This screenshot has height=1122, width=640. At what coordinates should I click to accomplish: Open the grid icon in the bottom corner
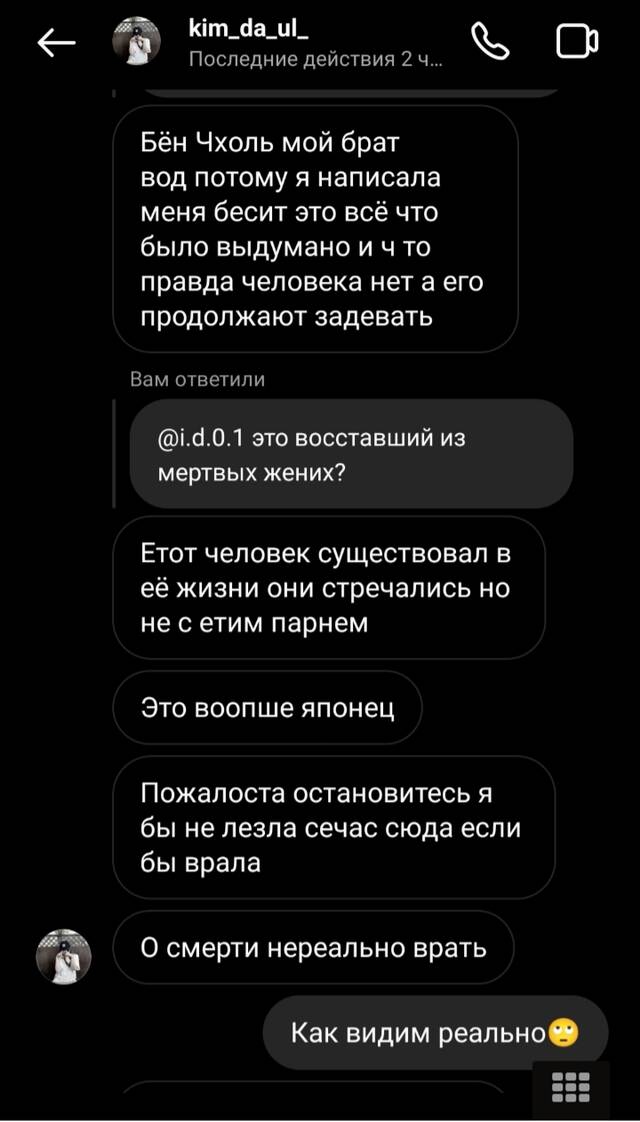point(571,1087)
